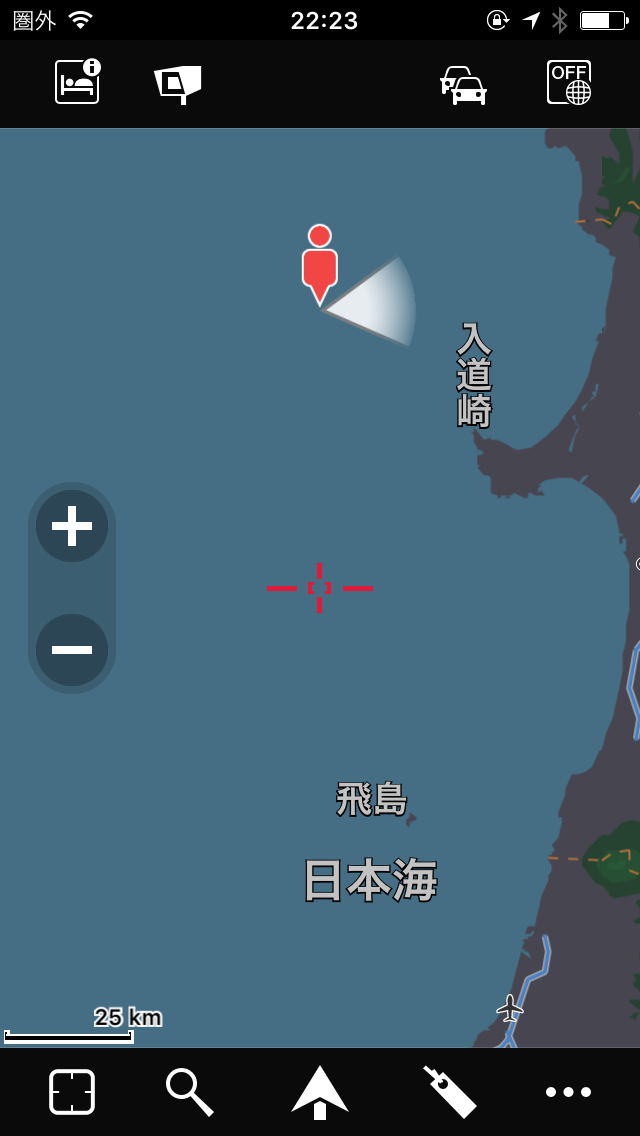Open the search magnifier

tap(189, 1091)
